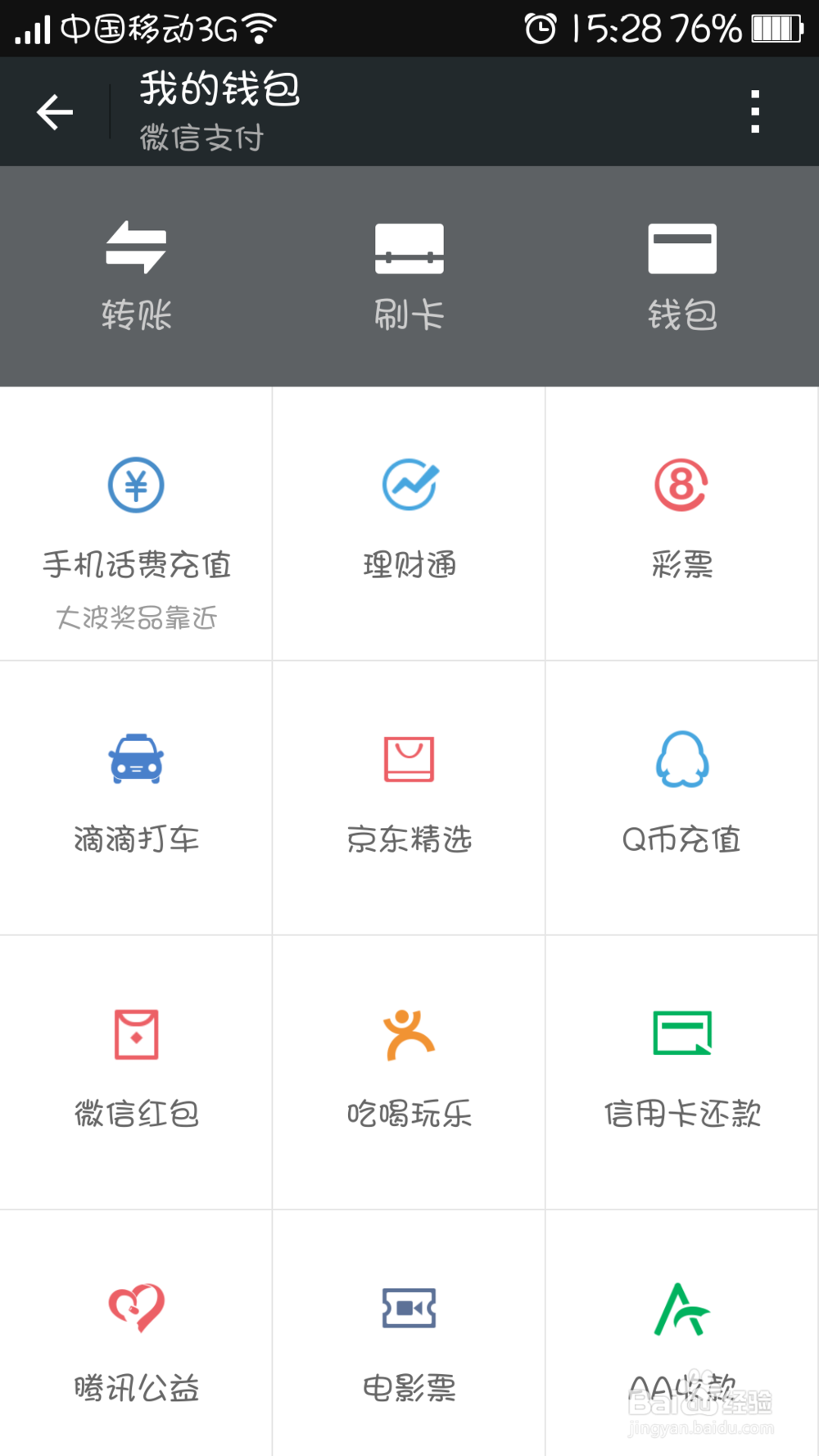Open 刷卡 card payment

click(x=409, y=276)
